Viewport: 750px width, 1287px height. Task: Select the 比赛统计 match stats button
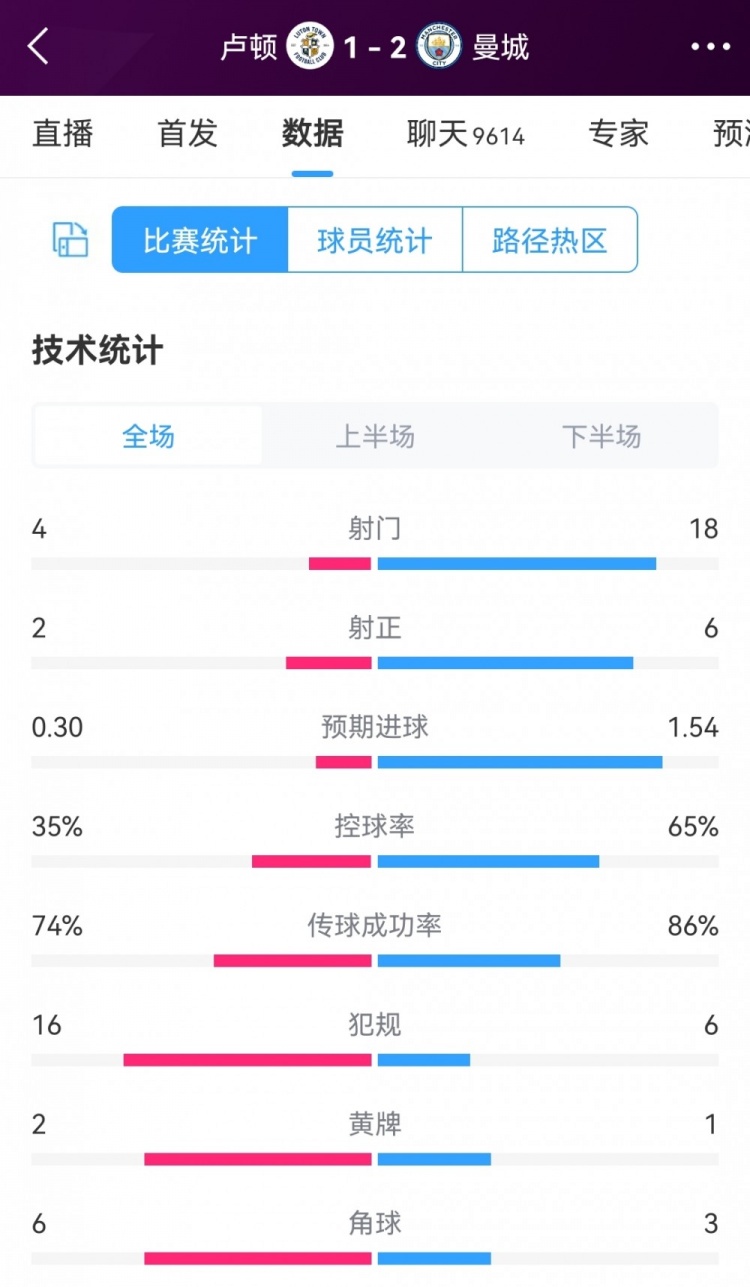point(198,240)
